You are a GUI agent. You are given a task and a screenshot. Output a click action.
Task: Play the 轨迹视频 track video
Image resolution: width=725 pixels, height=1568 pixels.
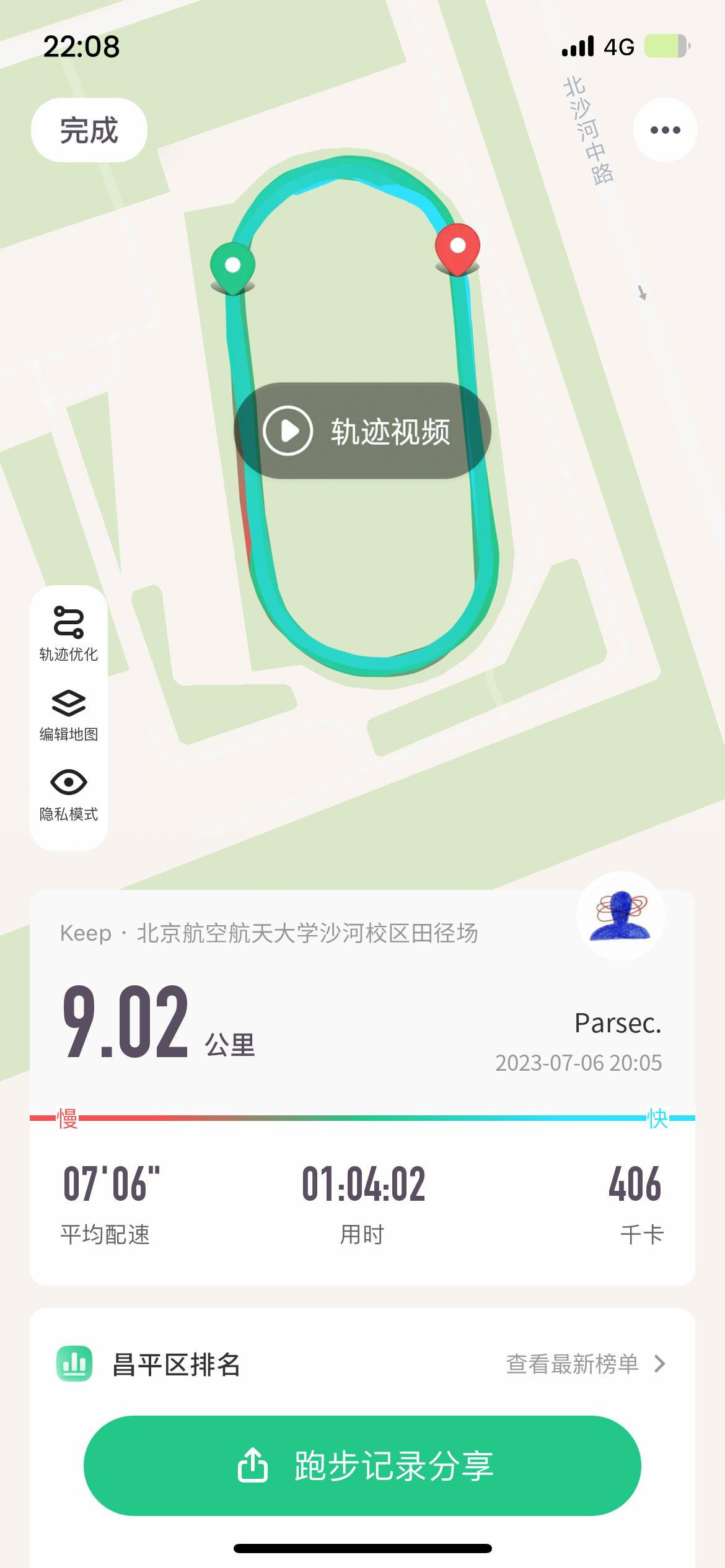tap(362, 431)
